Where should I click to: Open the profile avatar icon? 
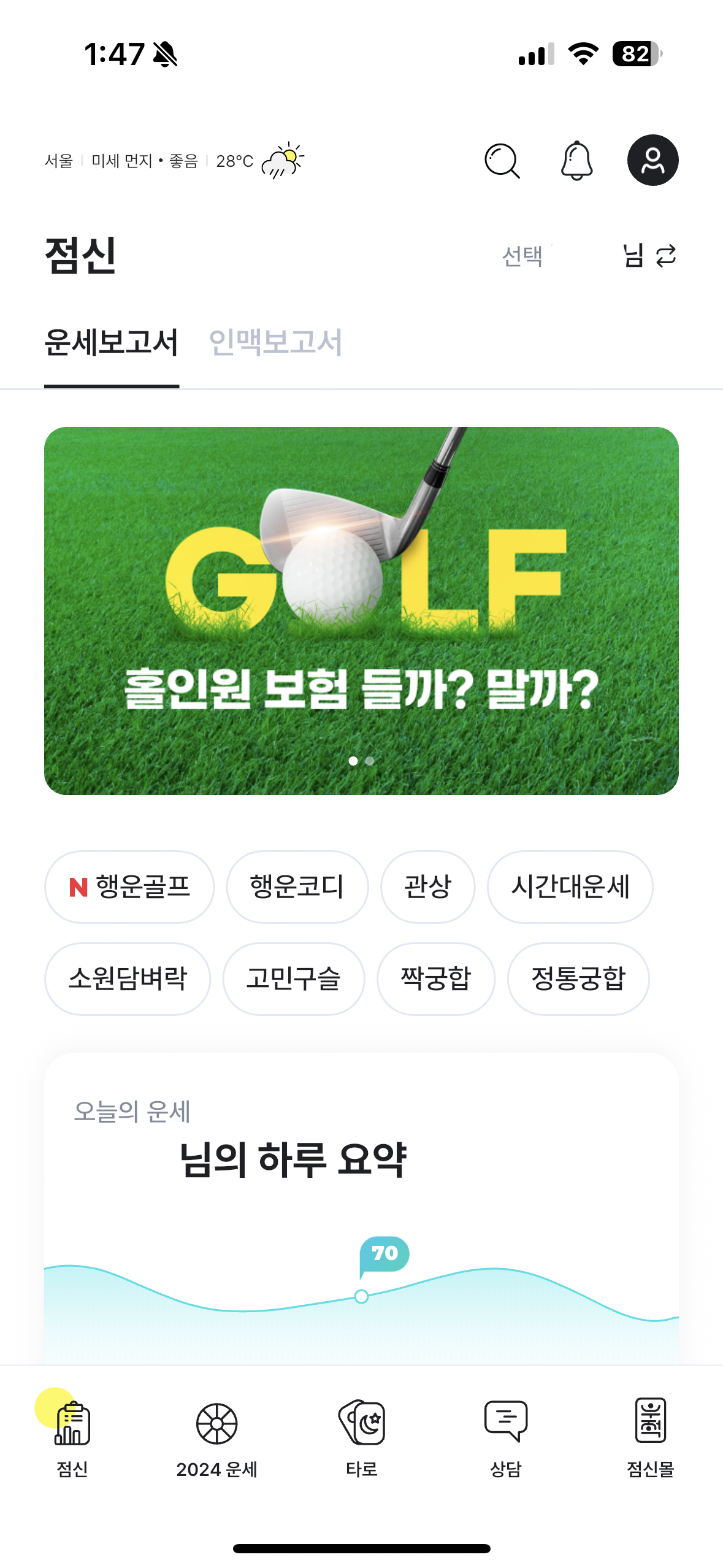tap(652, 160)
